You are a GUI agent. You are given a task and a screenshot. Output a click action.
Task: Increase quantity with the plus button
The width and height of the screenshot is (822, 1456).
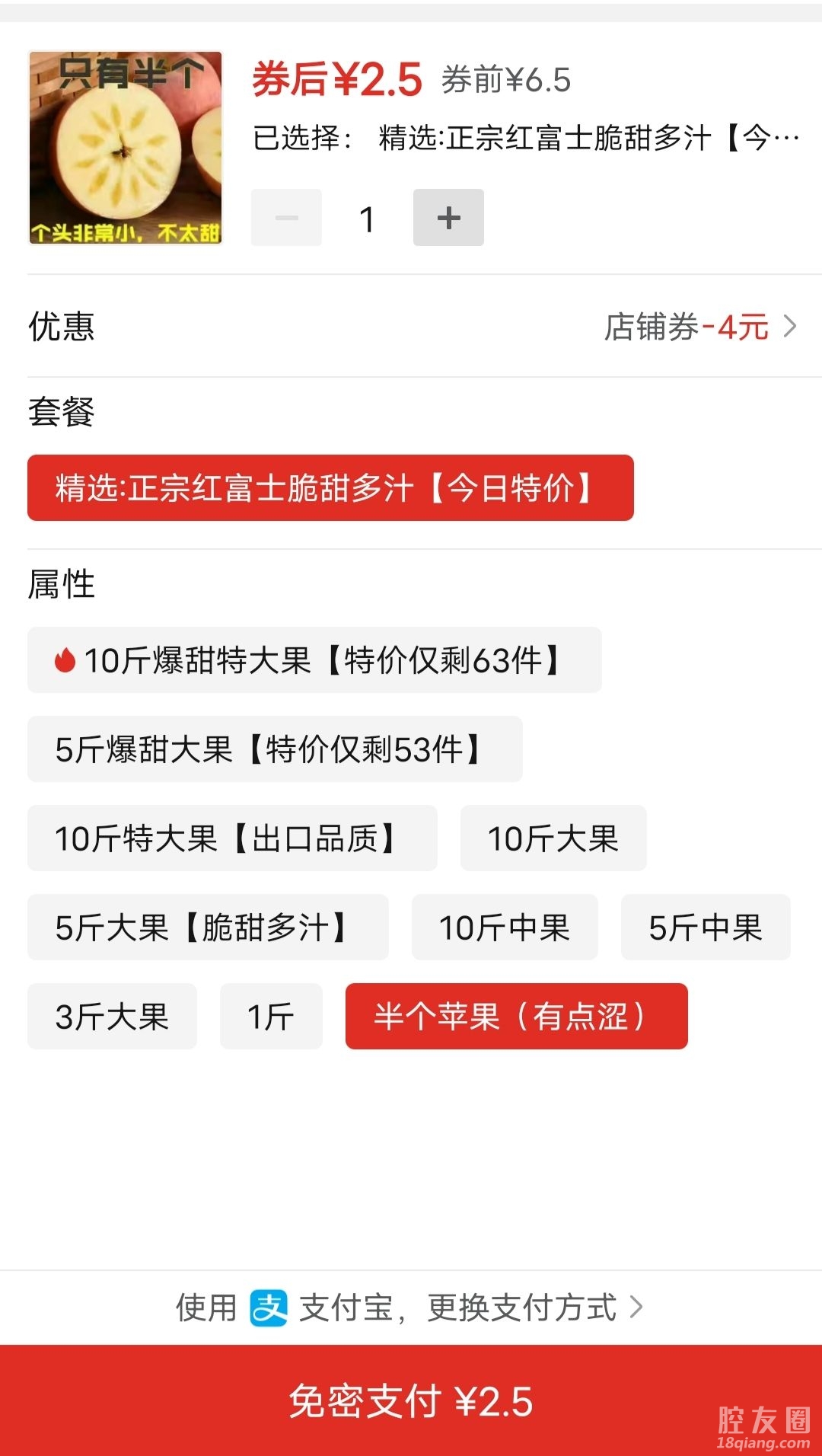point(448,218)
